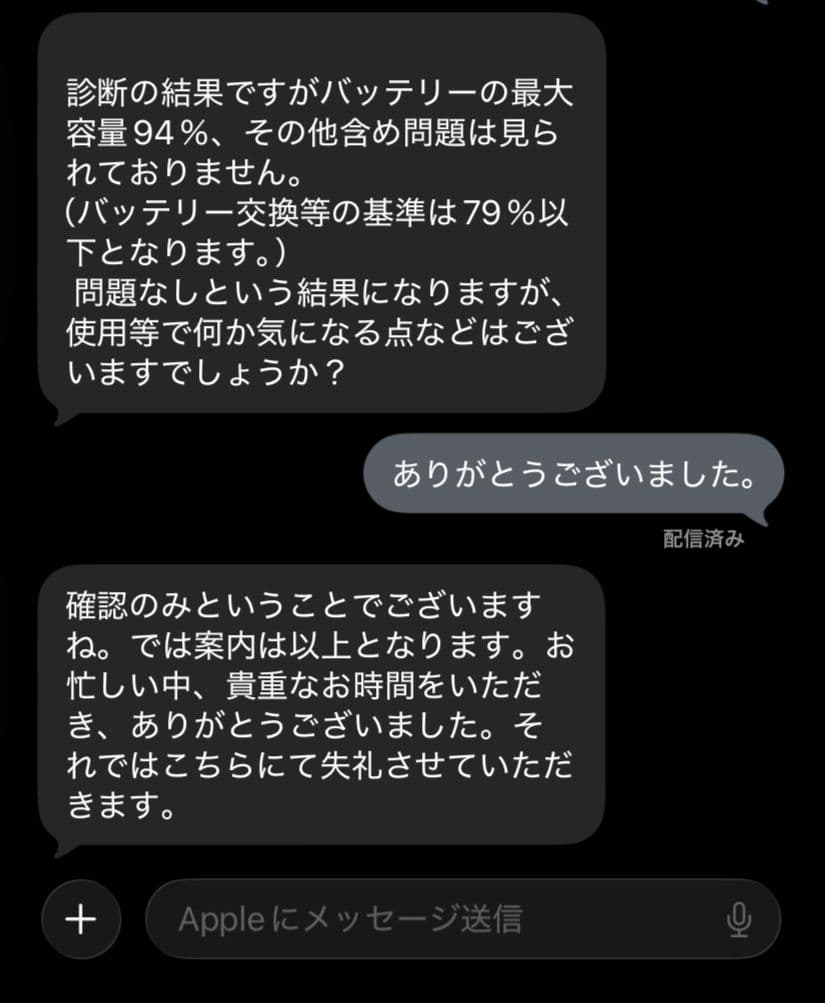
Task: Click the dictation icon in the input bar
Action: pos(737,918)
